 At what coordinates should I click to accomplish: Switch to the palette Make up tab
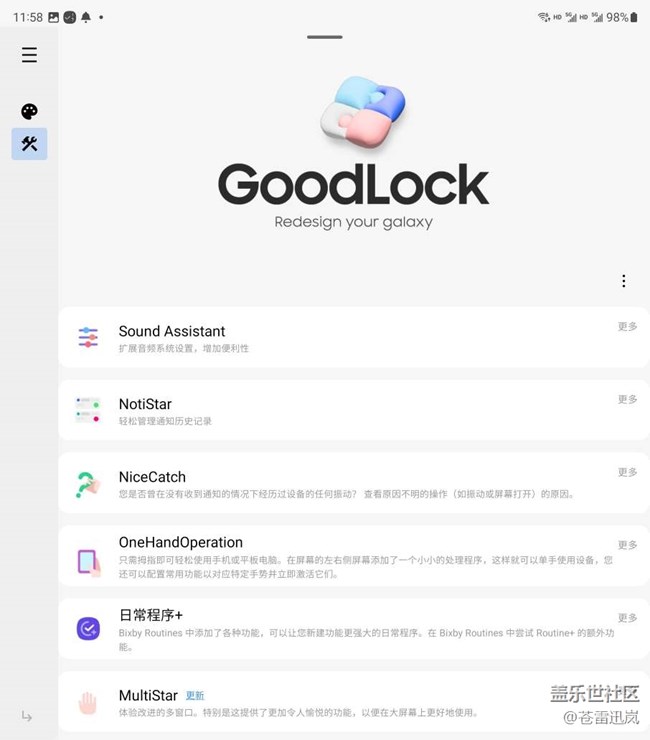click(x=29, y=111)
